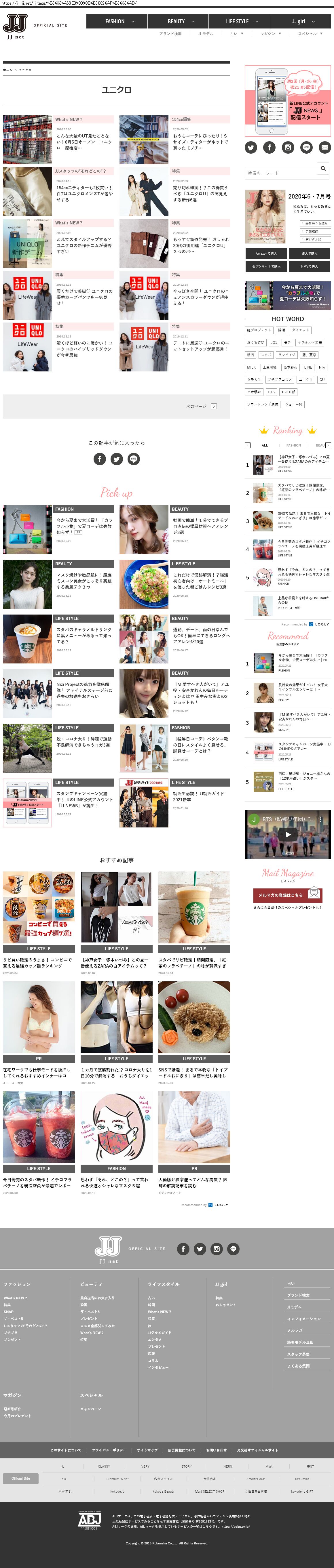Go to the next page 次のページ
The image size is (334, 1568).
[201, 406]
